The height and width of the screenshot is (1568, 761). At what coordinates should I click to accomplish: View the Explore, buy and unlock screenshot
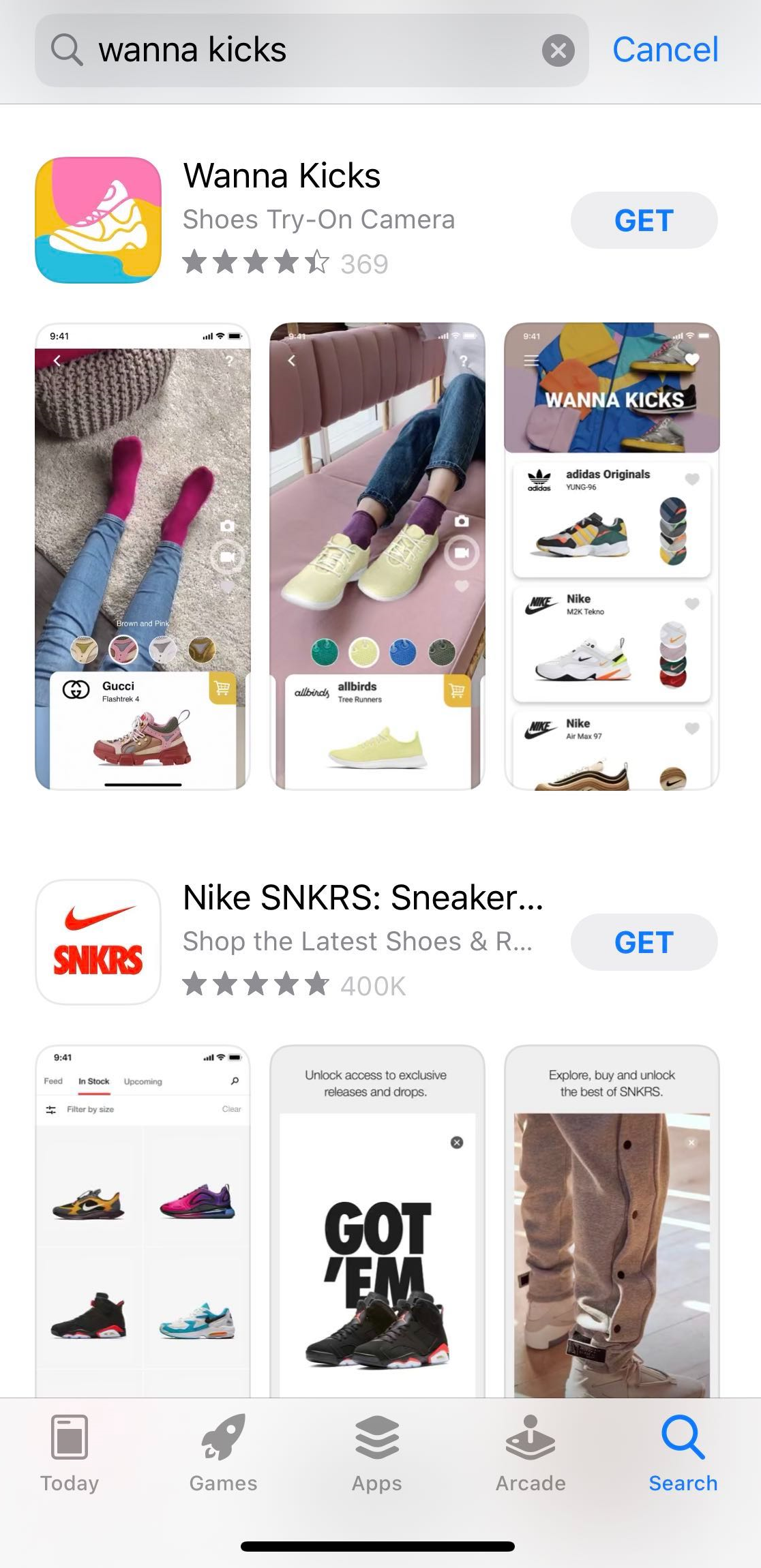(x=612, y=1221)
